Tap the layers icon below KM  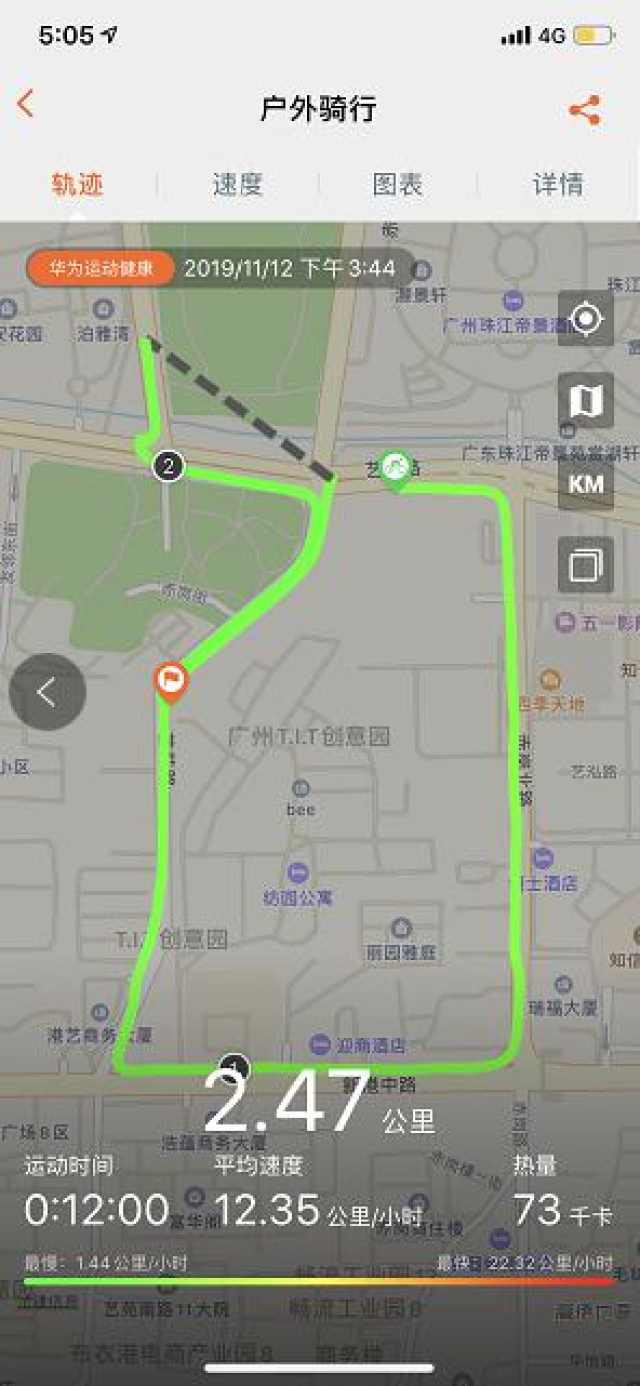[x=586, y=565]
